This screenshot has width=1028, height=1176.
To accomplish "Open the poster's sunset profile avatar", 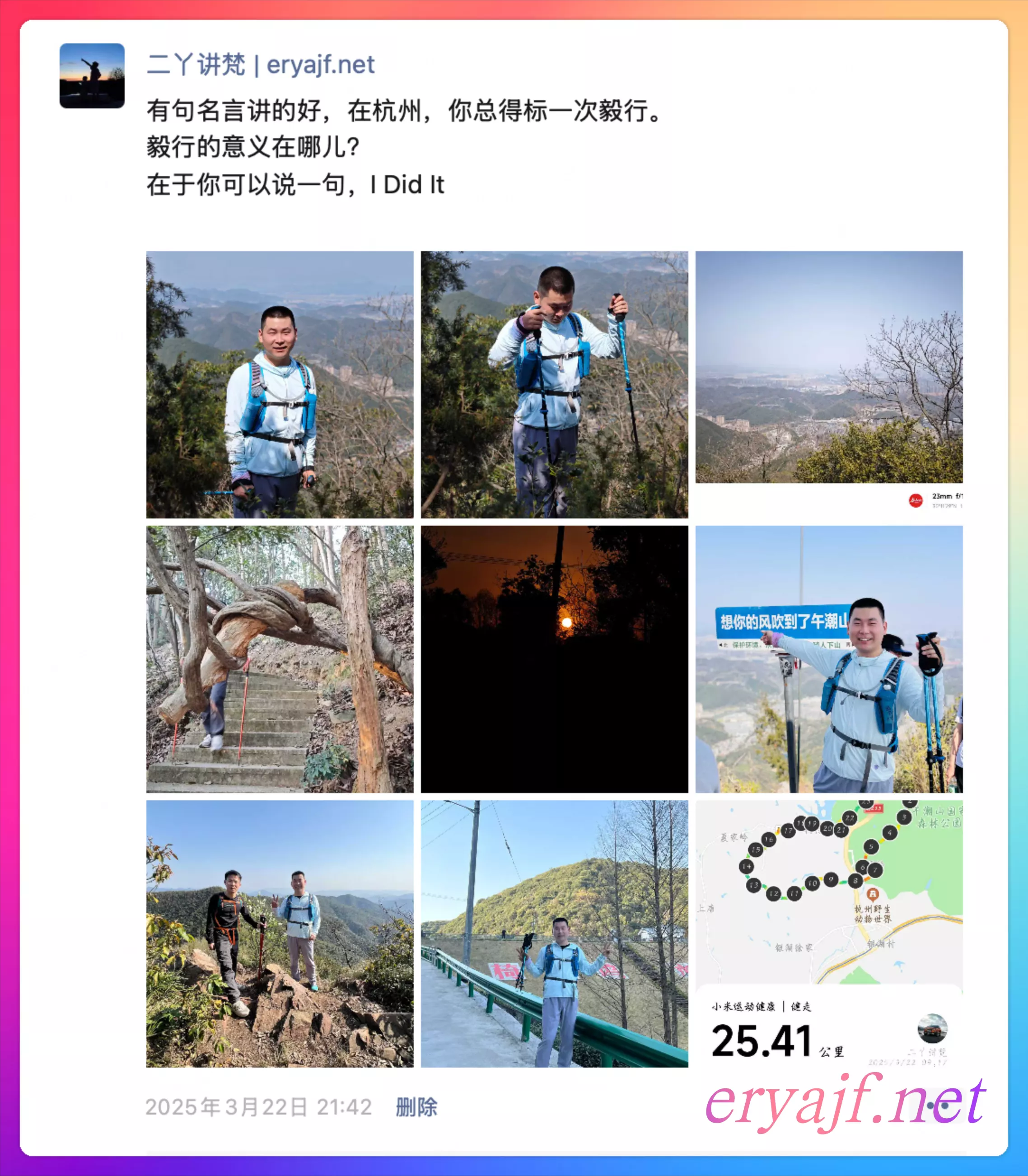I will click(x=92, y=76).
